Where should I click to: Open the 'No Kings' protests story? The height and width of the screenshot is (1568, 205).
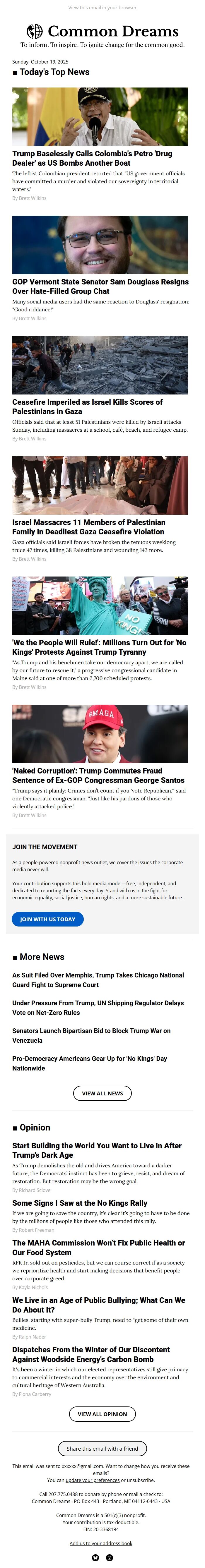coord(99,647)
